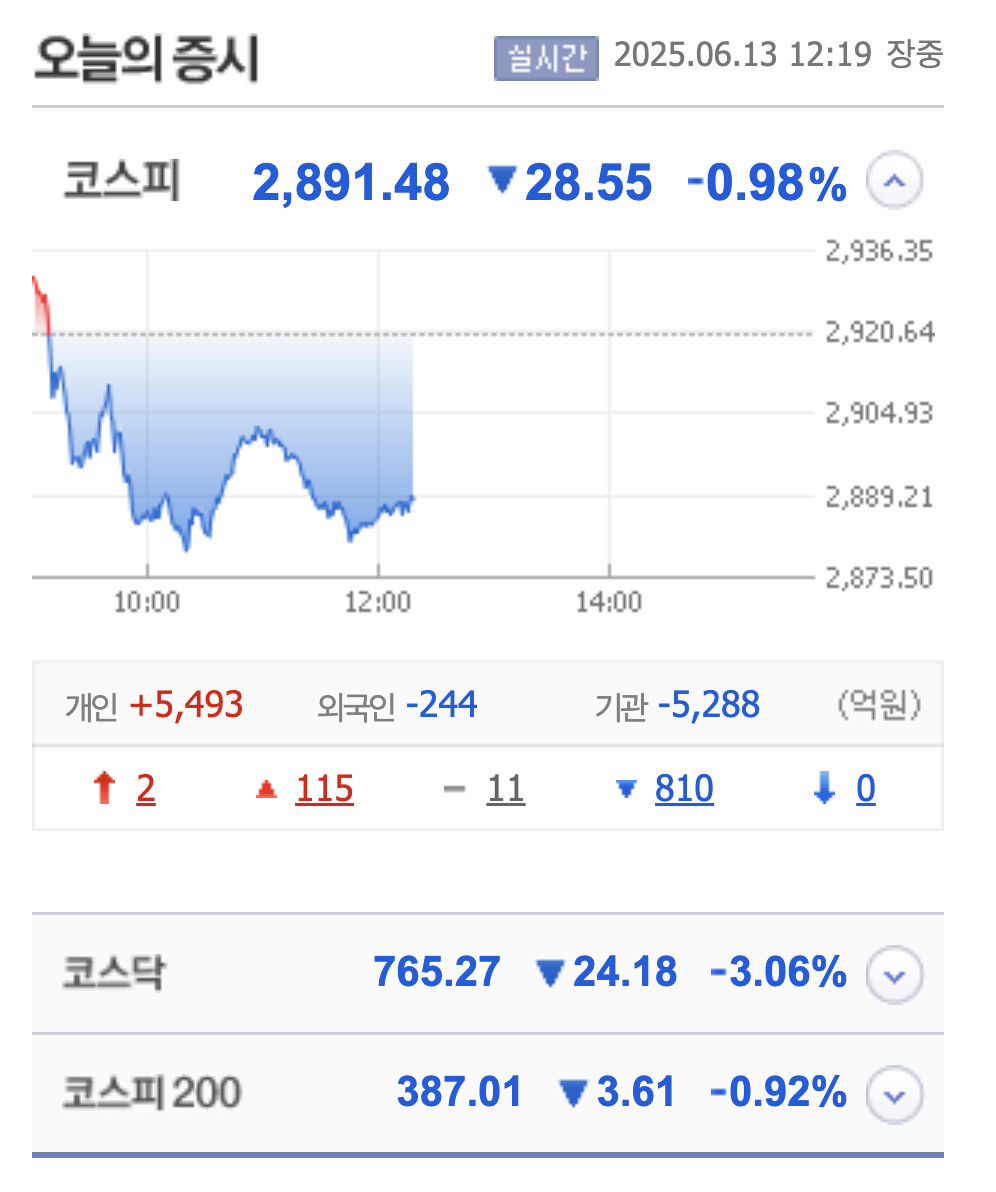
Task: Open the lower-limit stocks link showing 0
Action: pos(866,788)
